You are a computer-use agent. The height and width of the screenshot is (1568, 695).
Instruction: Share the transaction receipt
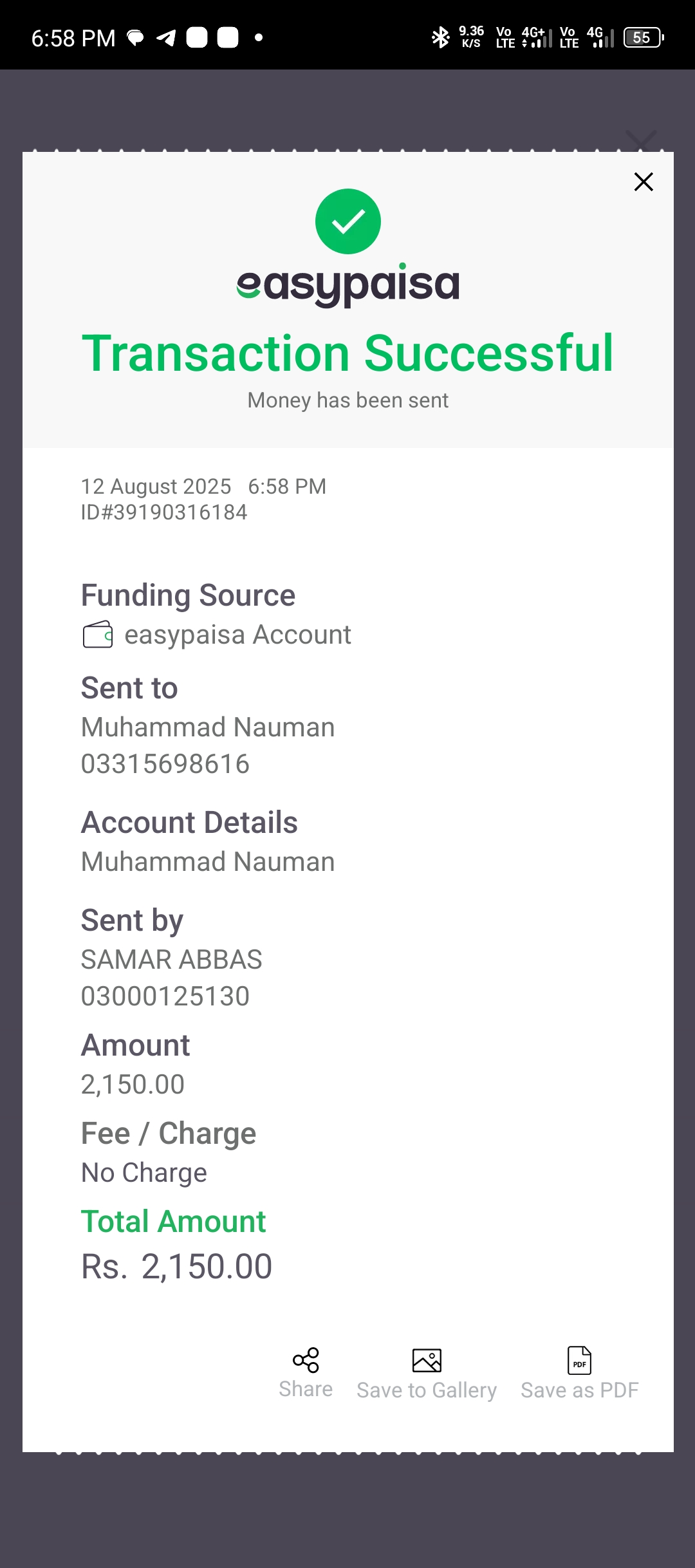click(x=306, y=1373)
